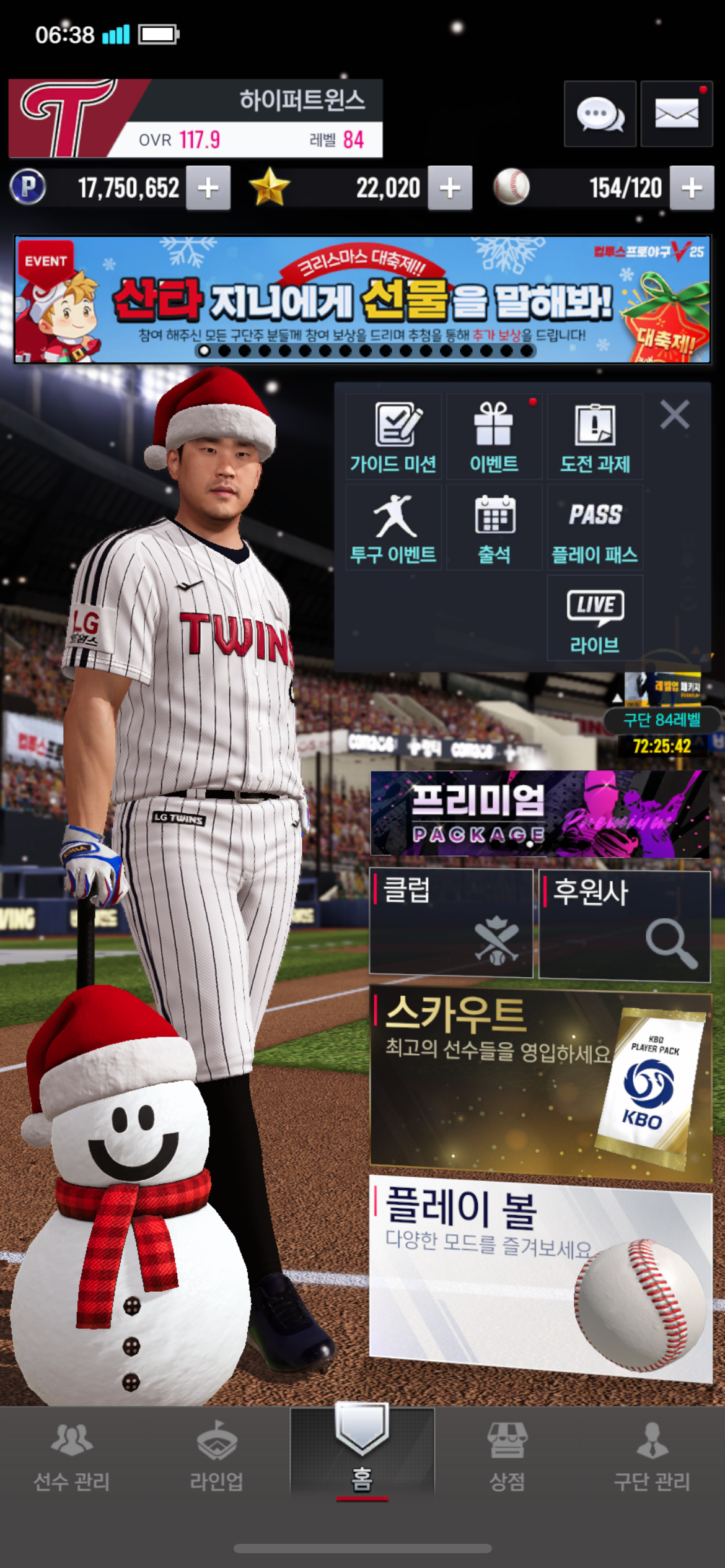Open 스카우트 to recruit players
Image resolution: width=725 pixels, height=1568 pixels.
click(540, 1085)
